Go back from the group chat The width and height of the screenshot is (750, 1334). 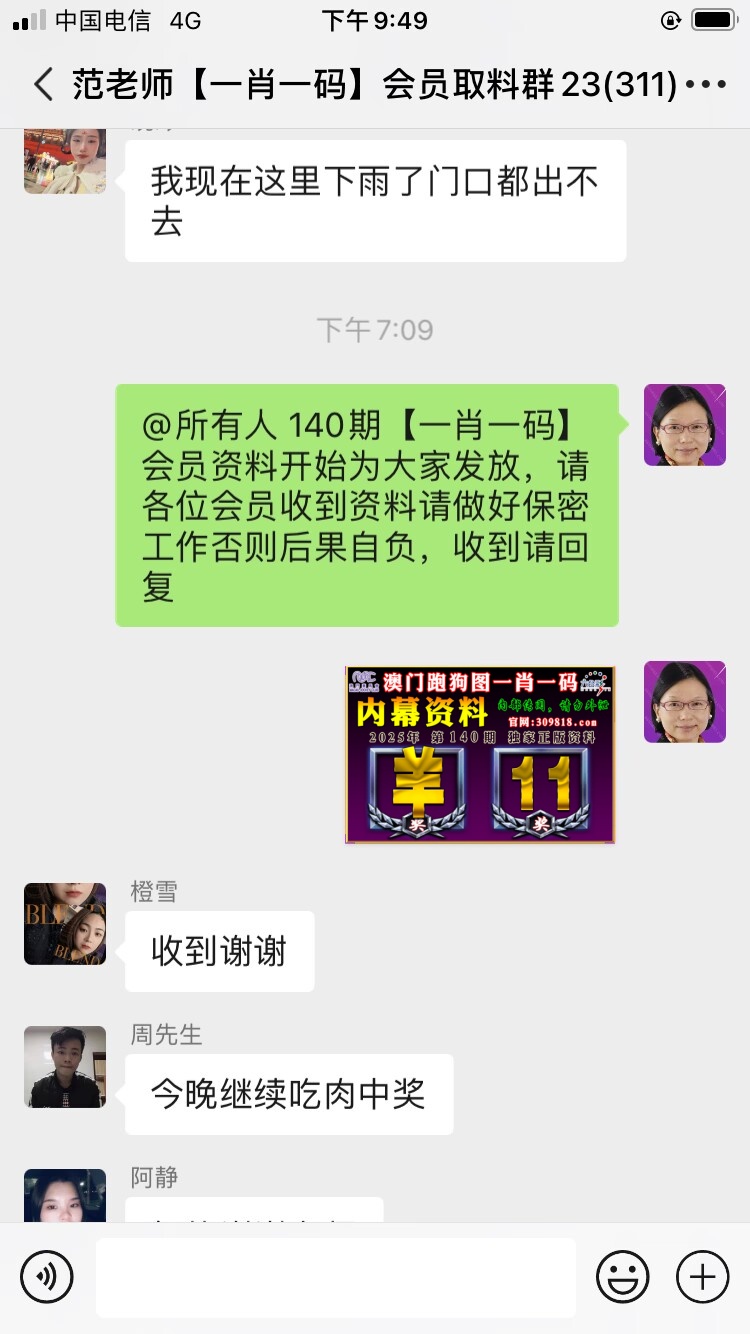(42, 84)
